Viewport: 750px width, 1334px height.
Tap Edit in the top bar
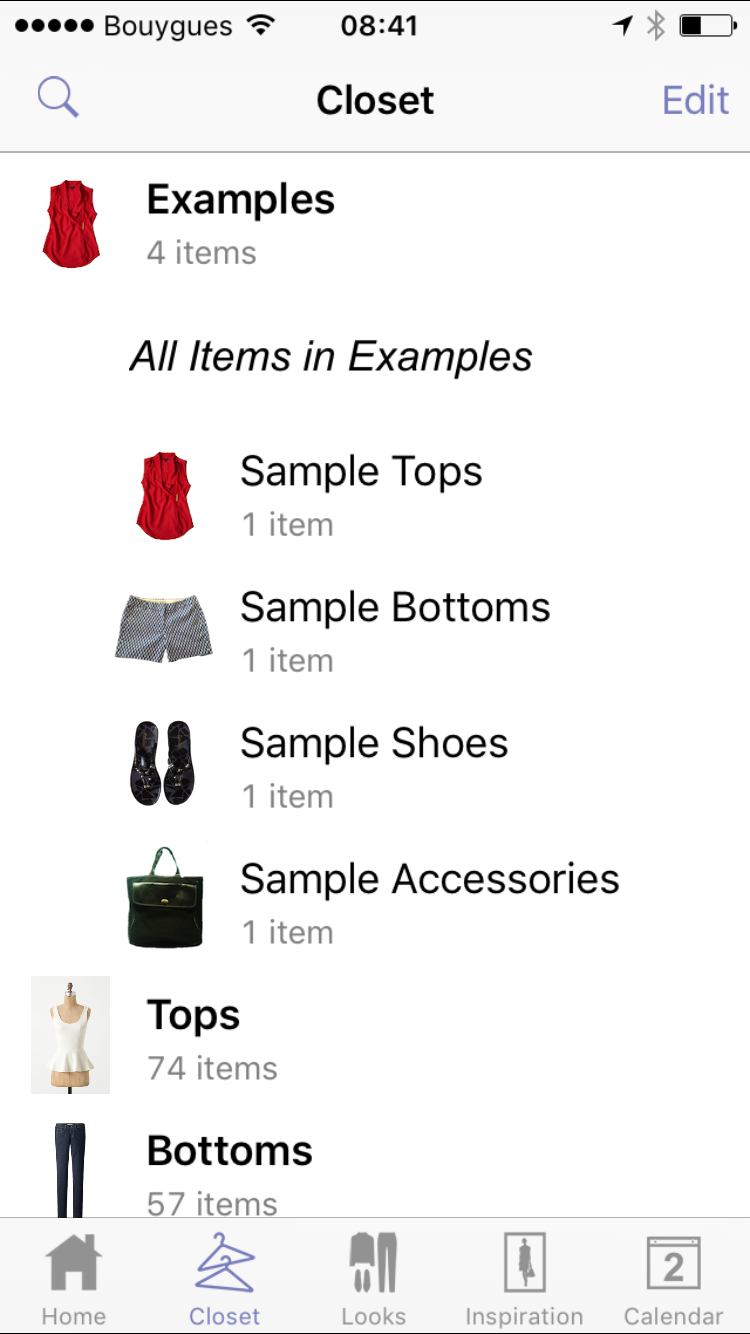pos(695,100)
